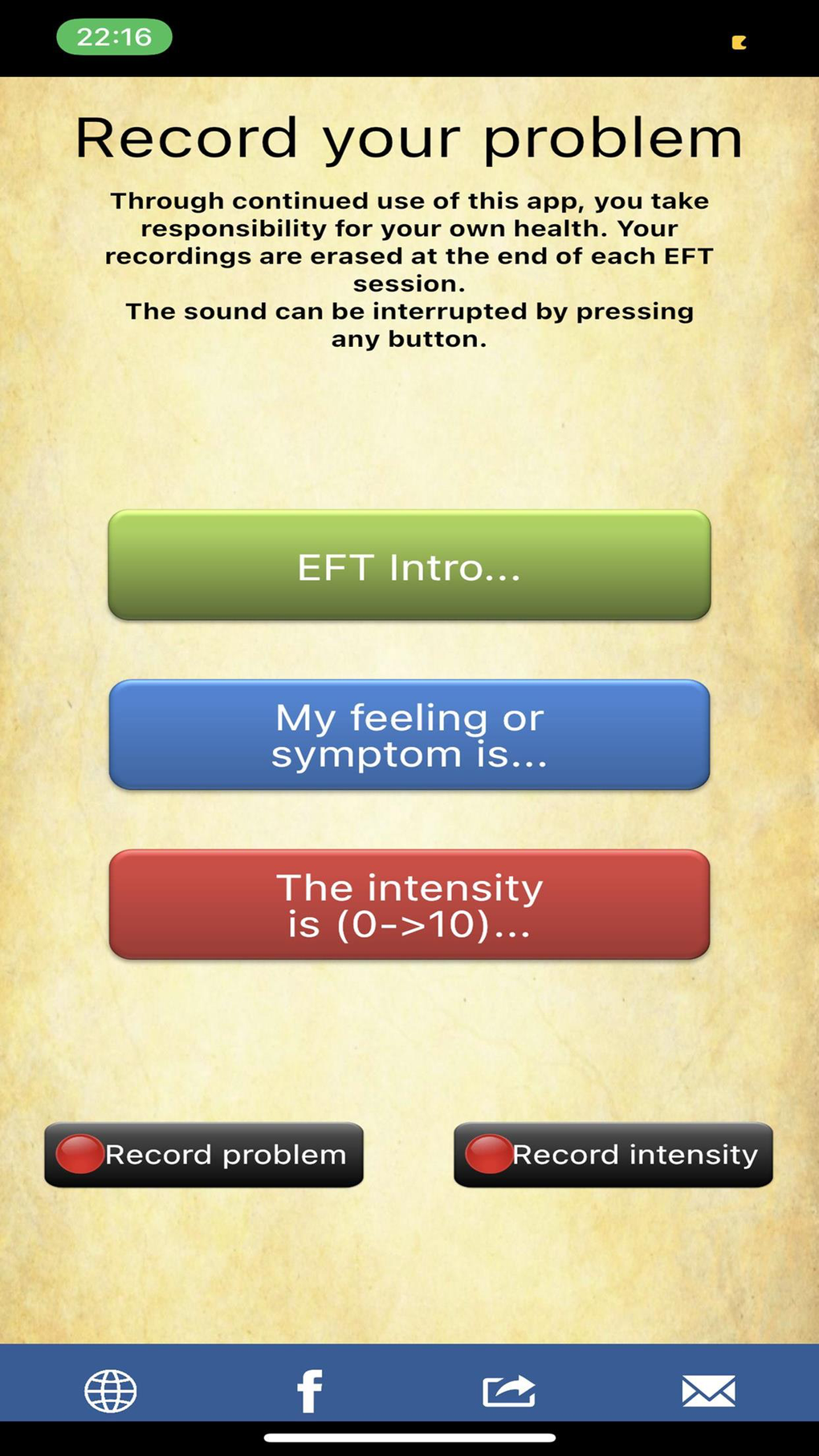
Task: Begin recording your intensity rating
Action: tap(613, 1155)
